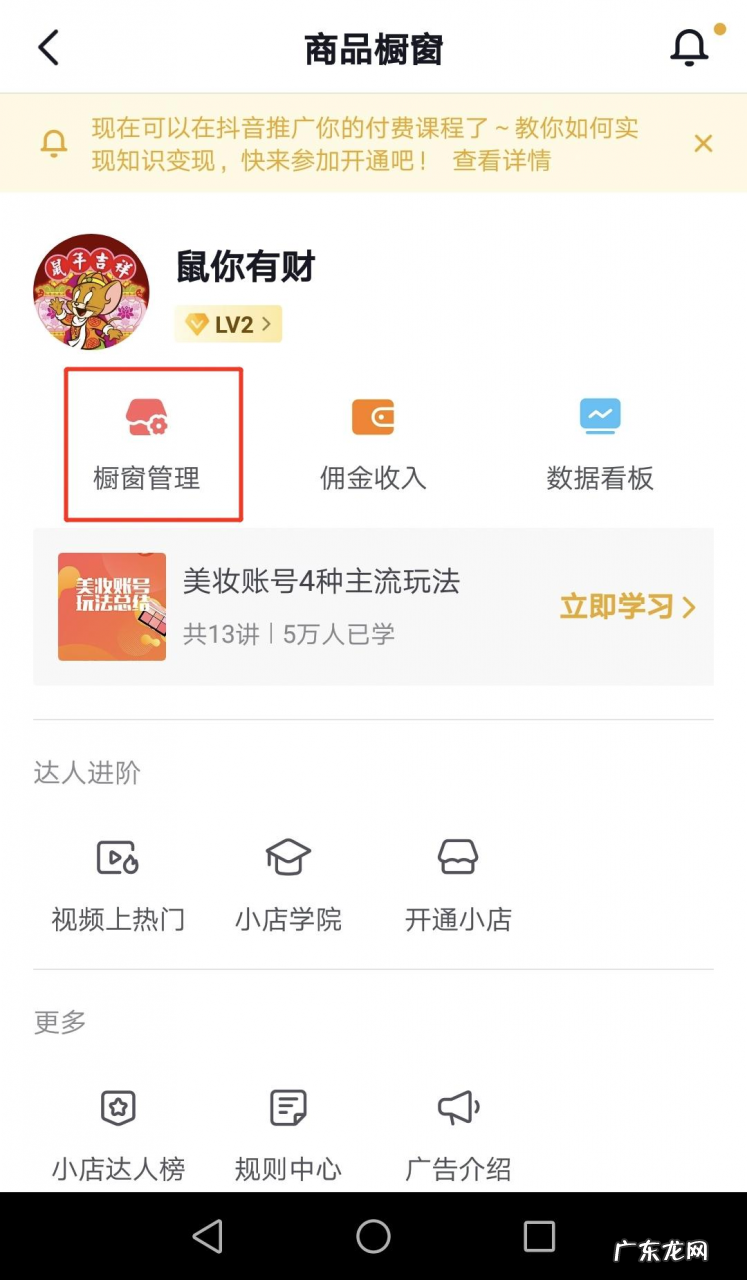Open 佣金收入 commission income
Viewport: 747px width, 1280px height.
pos(372,443)
